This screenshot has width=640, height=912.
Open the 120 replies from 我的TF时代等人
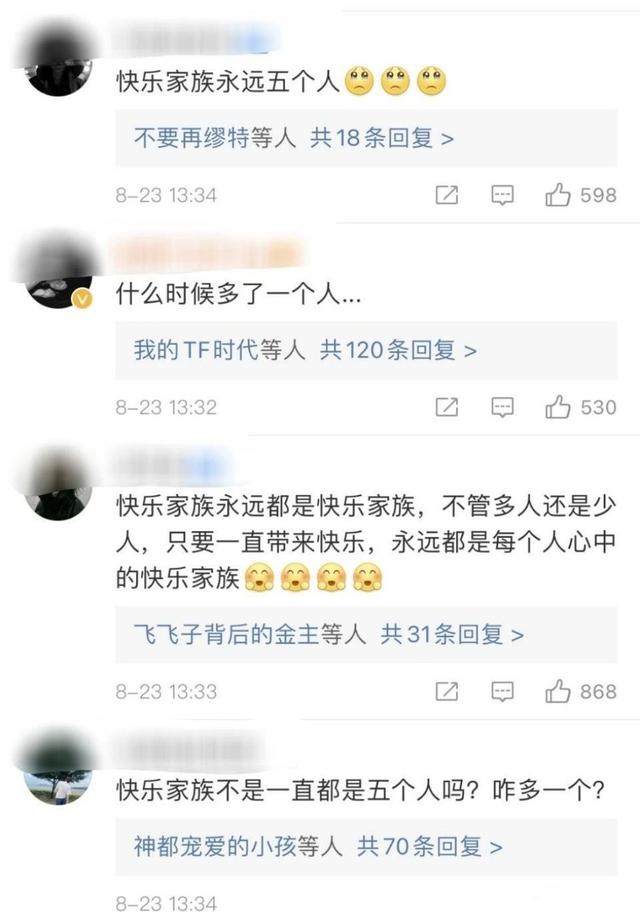305,350
